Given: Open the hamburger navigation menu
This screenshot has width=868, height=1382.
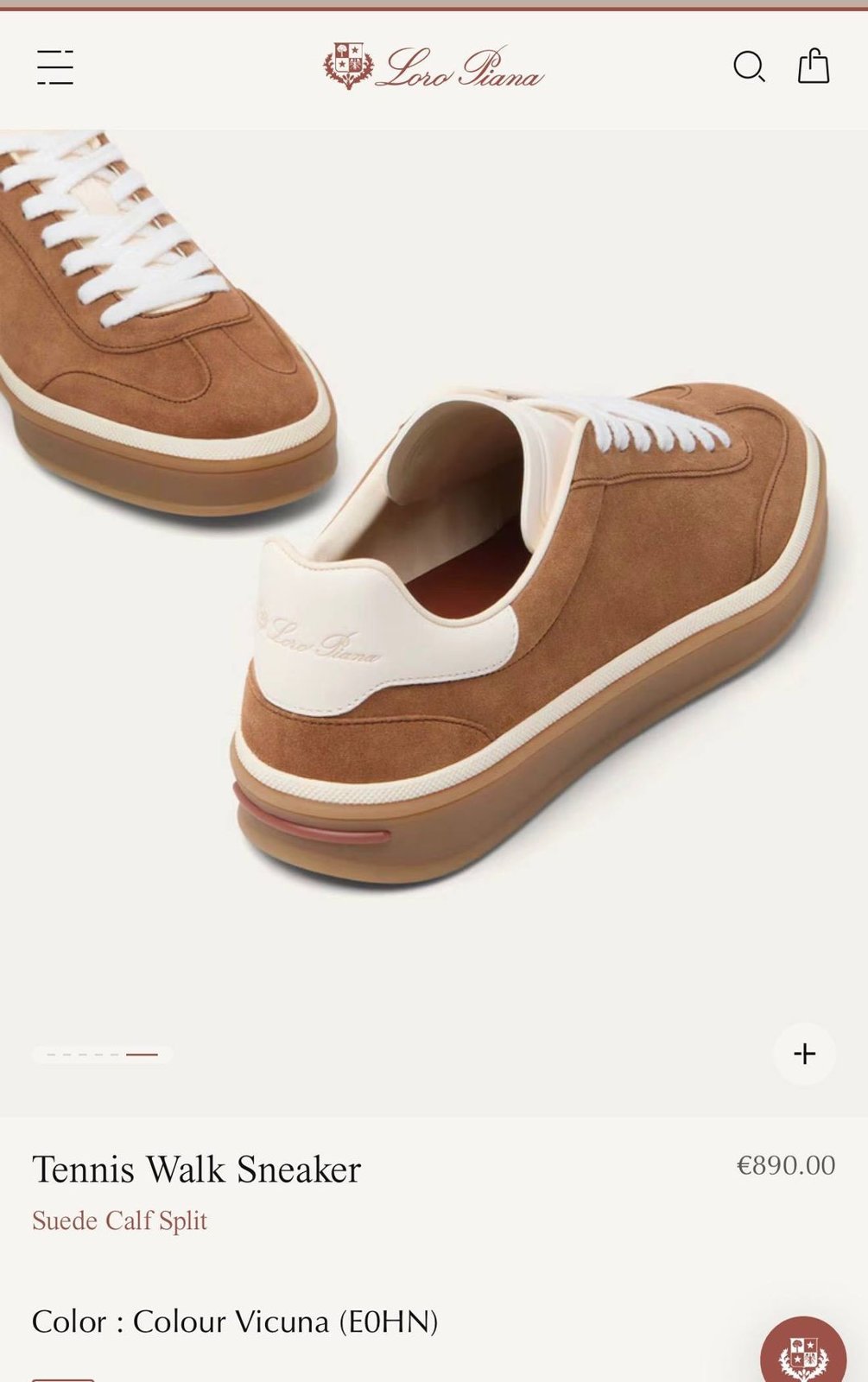Looking at the screenshot, I should point(55,67).
